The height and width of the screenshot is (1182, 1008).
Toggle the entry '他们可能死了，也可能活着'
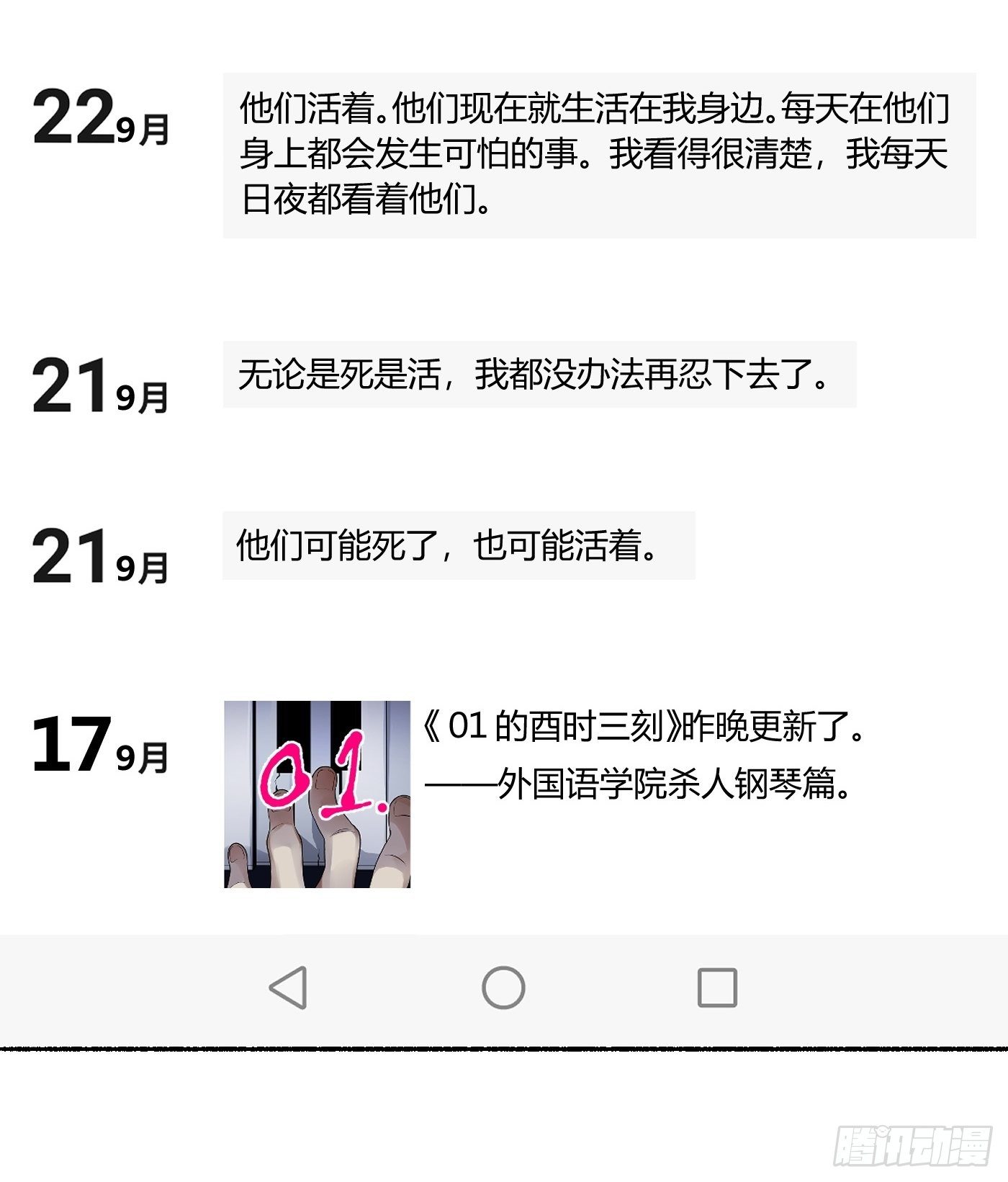click(x=461, y=547)
